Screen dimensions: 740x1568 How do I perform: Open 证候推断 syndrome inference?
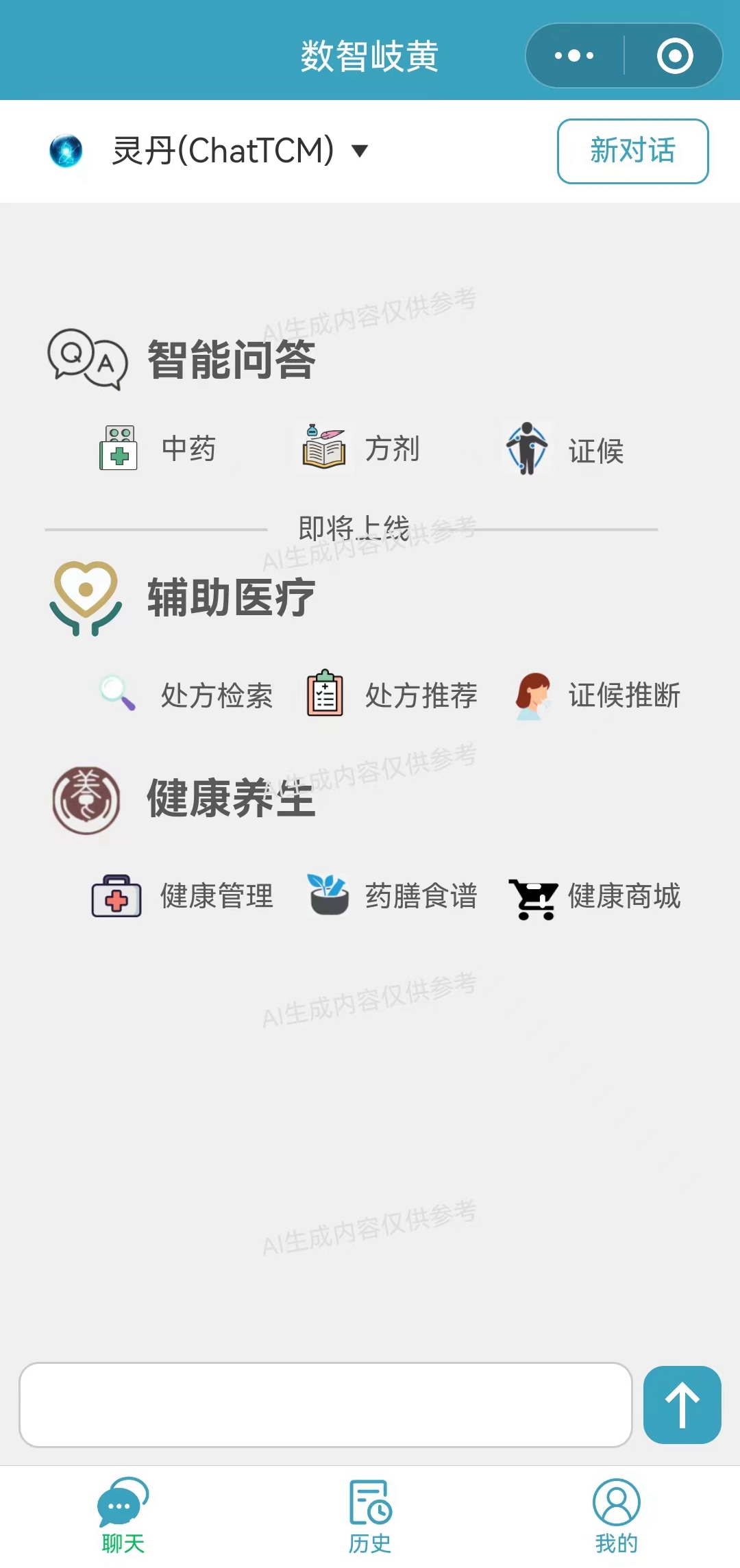coord(597,695)
